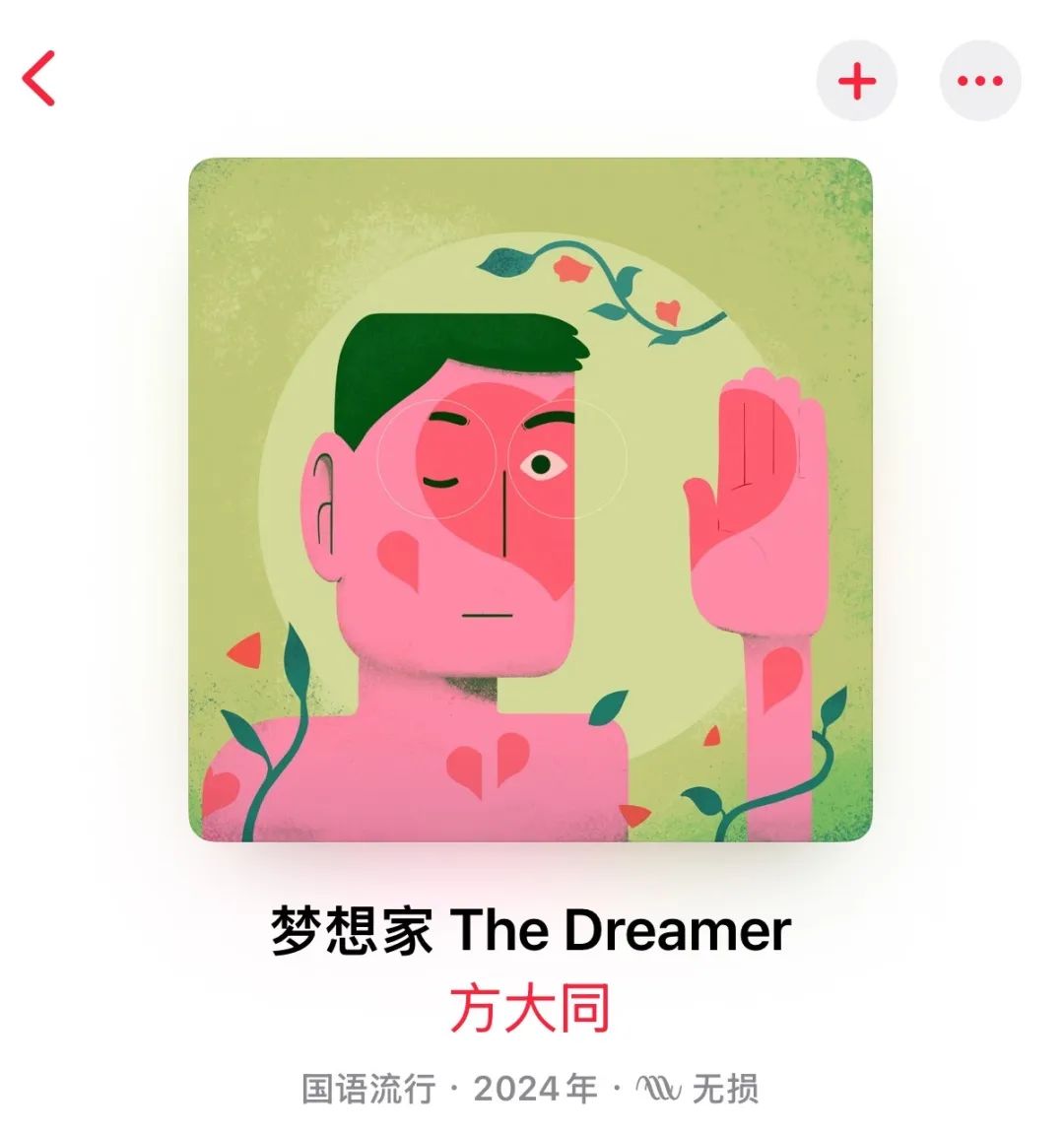
Task: View the album cover artwork
Action: click(x=530, y=500)
